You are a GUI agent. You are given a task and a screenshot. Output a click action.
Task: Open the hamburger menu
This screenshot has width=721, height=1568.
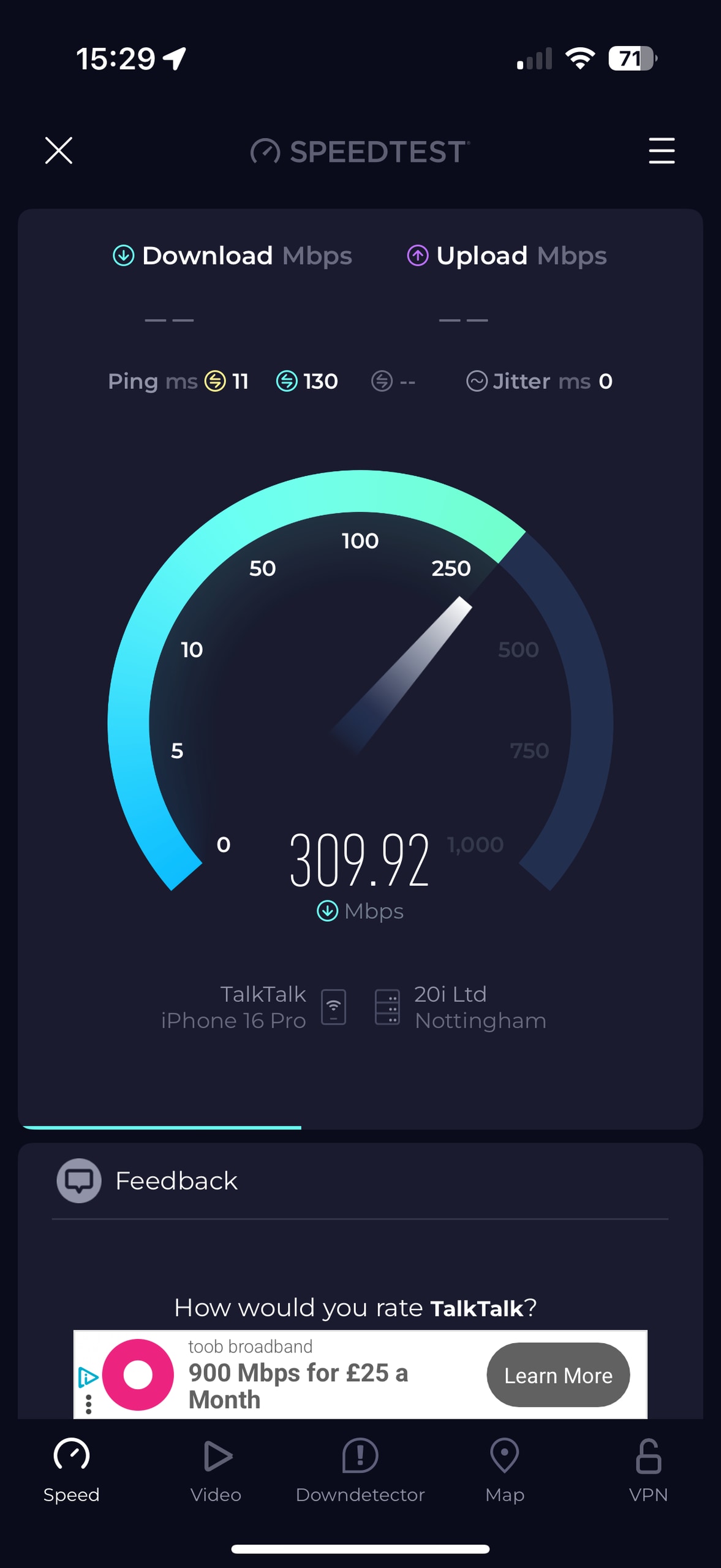tap(662, 151)
